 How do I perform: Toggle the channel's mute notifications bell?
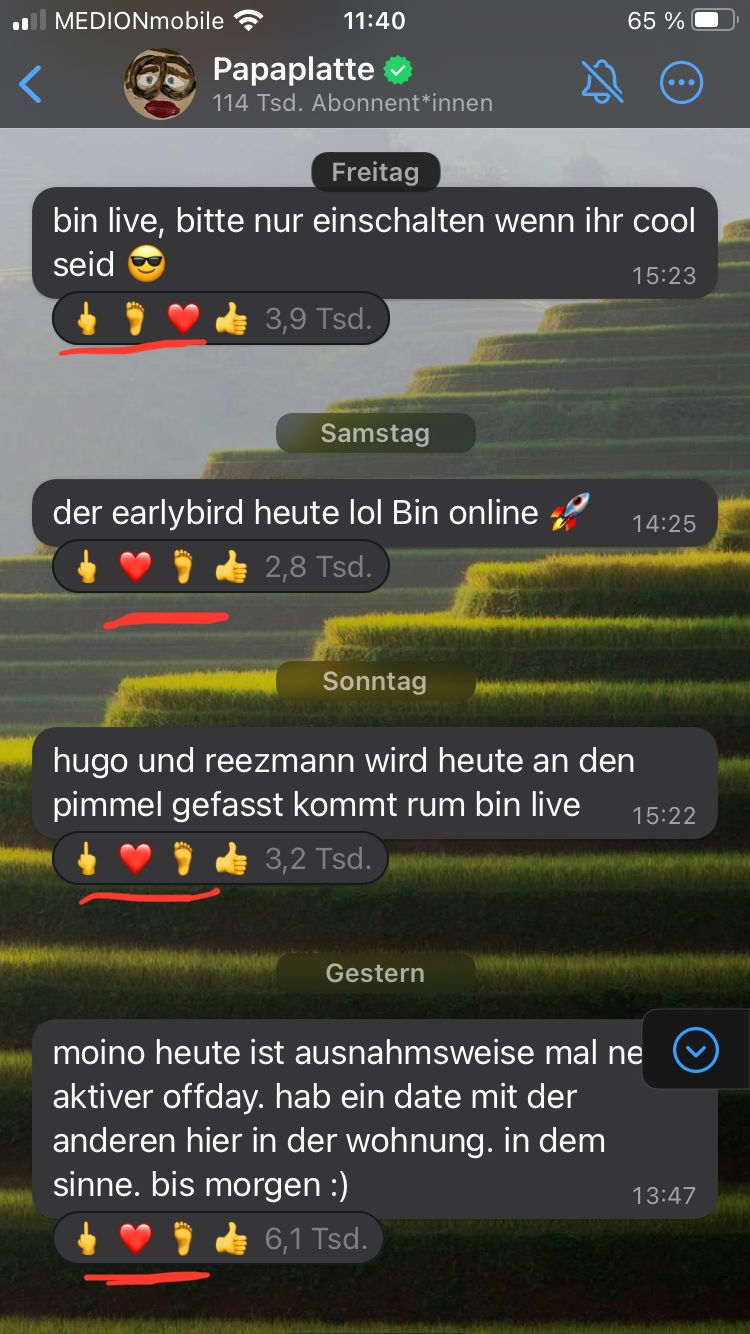[602, 83]
